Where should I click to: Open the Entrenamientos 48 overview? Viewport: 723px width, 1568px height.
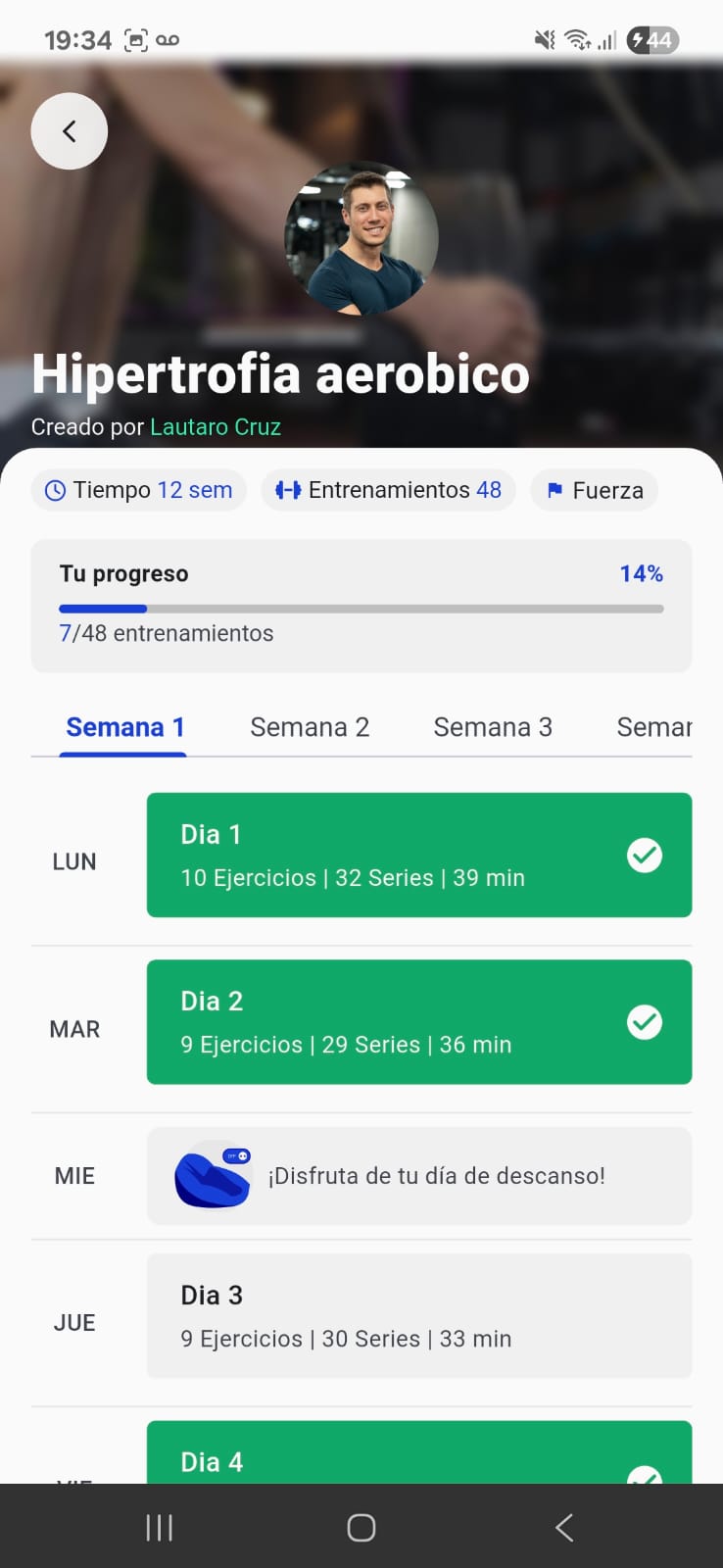click(x=388, y=490)
